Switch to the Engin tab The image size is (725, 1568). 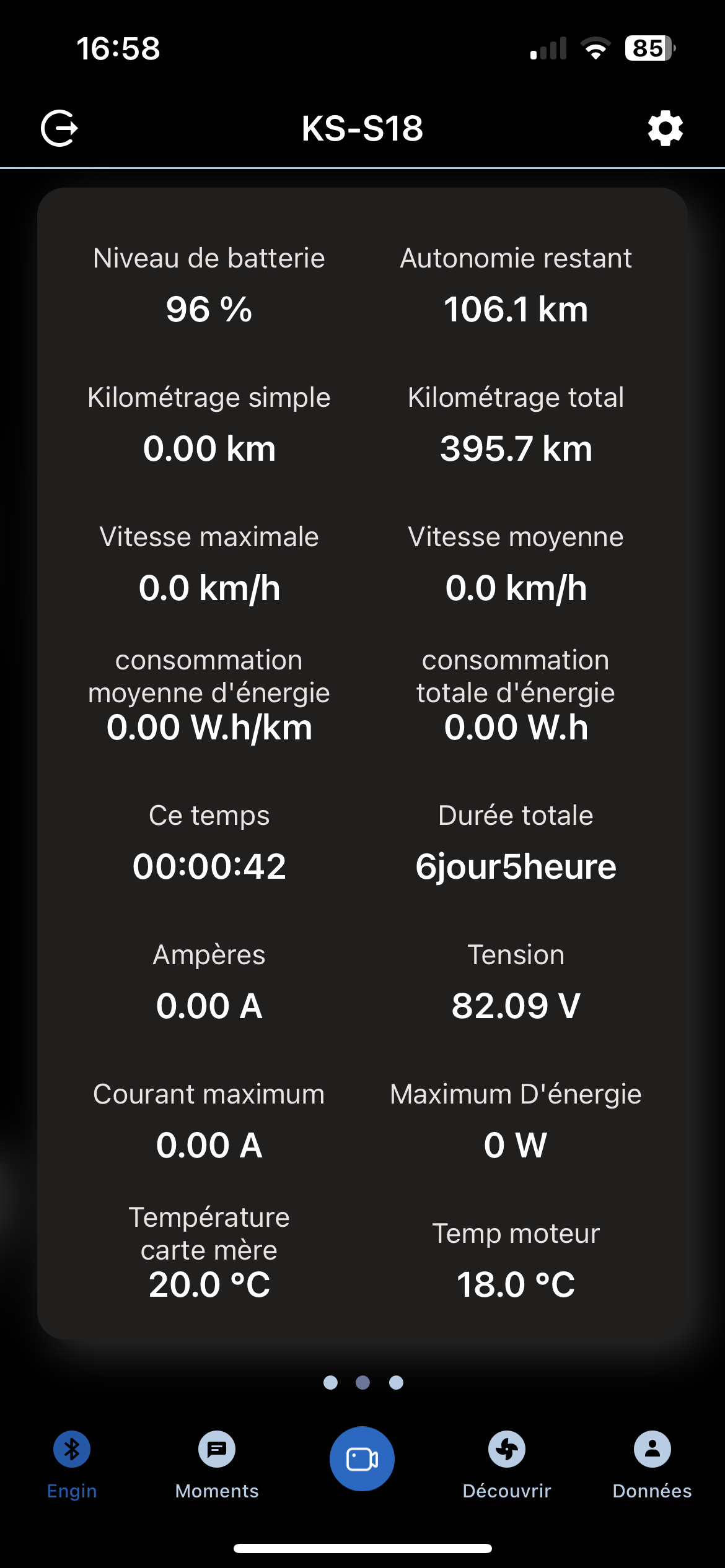pos(72,1465)
